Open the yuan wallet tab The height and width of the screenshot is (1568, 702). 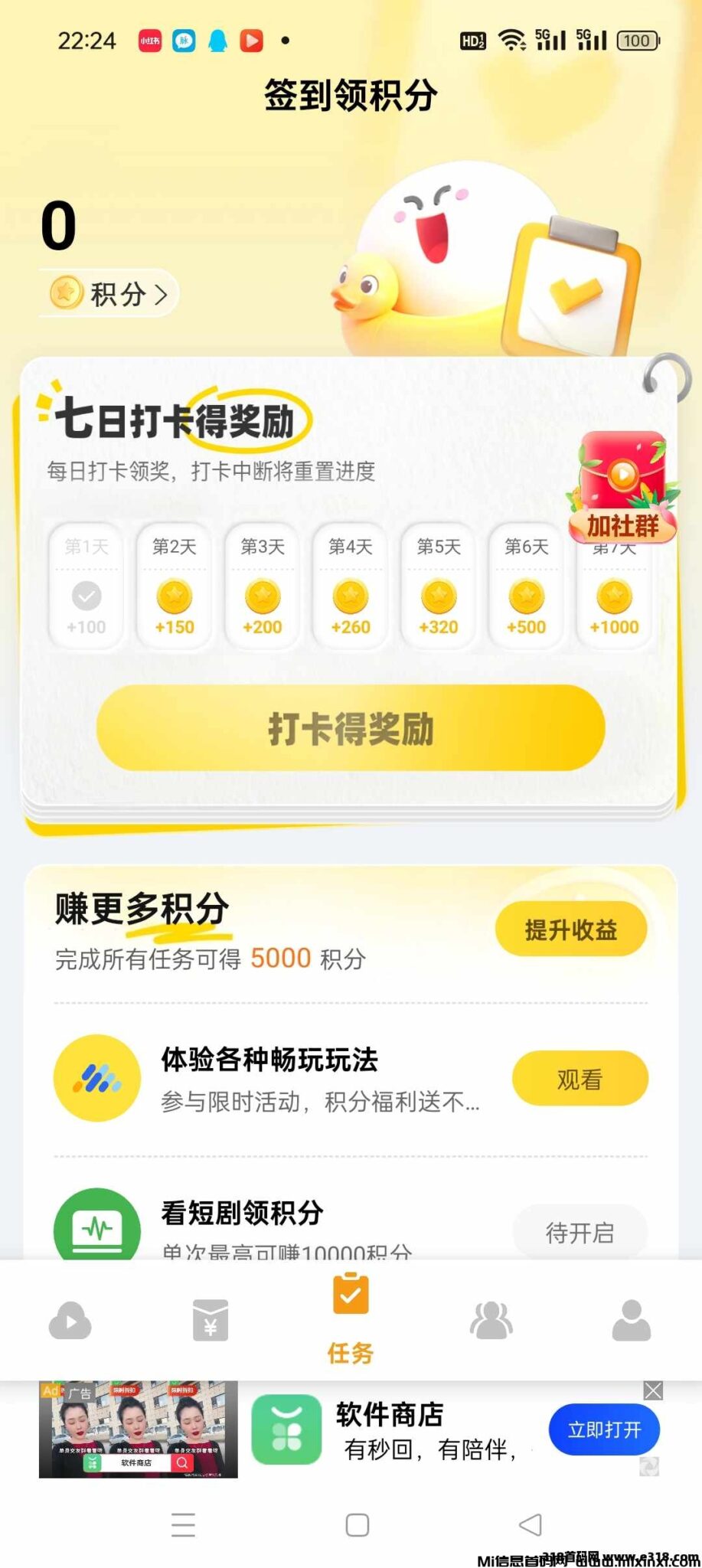pos(211,1321)
